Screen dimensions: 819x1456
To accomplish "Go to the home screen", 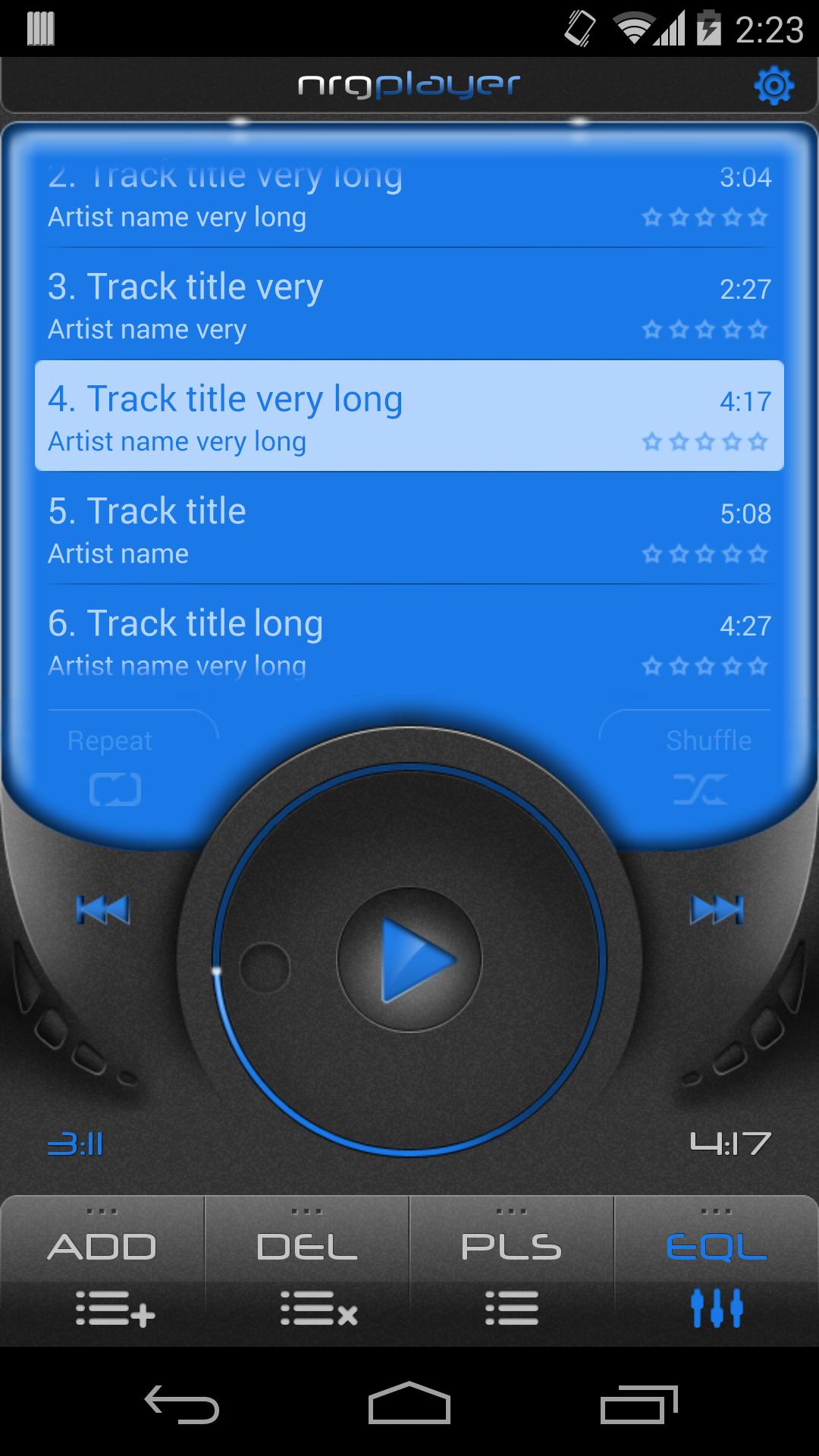I will tap(409, 1404).
